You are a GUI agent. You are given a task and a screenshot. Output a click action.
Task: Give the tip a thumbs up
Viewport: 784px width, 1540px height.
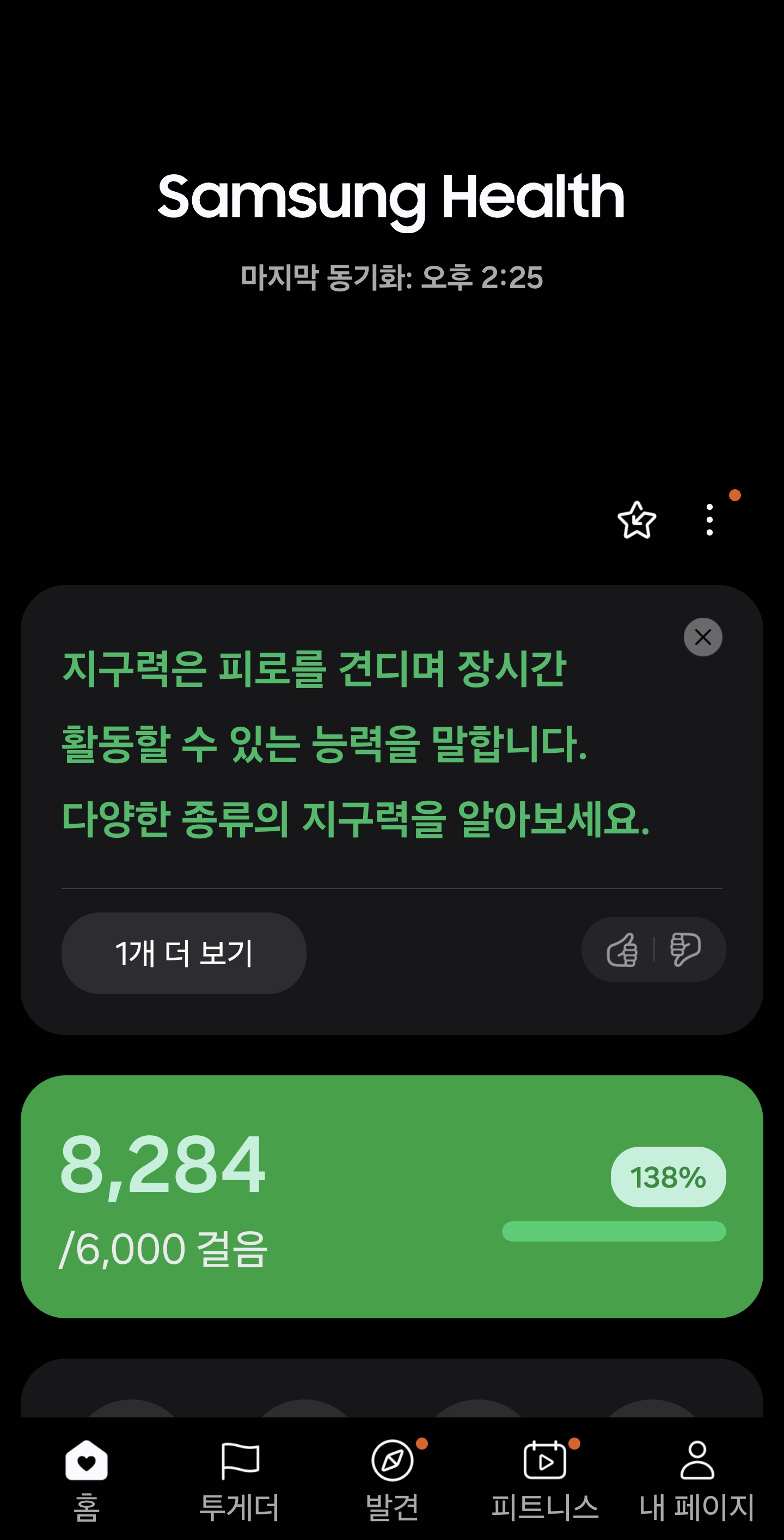pos(622,949)
